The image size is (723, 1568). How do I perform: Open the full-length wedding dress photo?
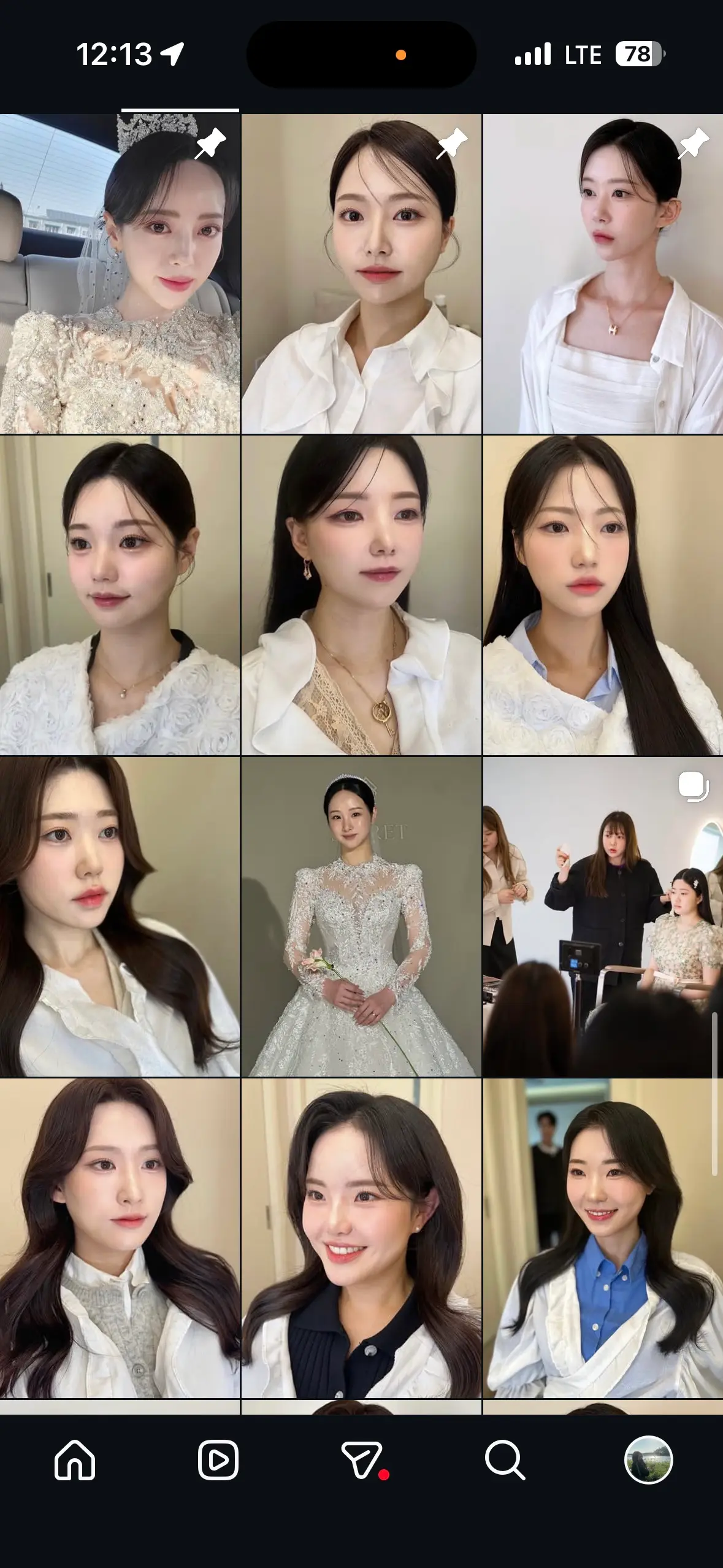point(361,920)
